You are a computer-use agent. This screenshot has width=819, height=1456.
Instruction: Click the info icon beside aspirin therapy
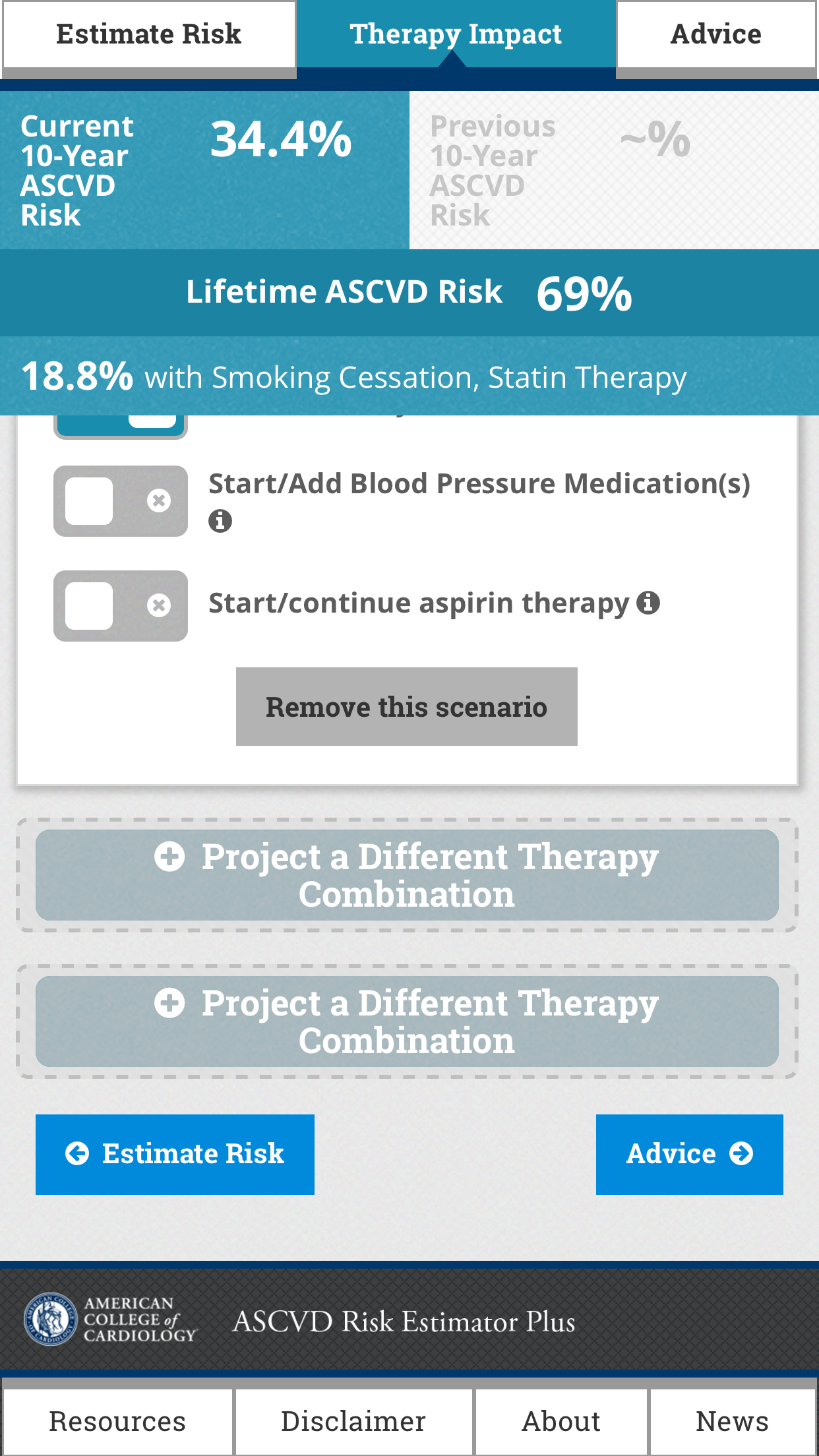[x=649, y=602]
